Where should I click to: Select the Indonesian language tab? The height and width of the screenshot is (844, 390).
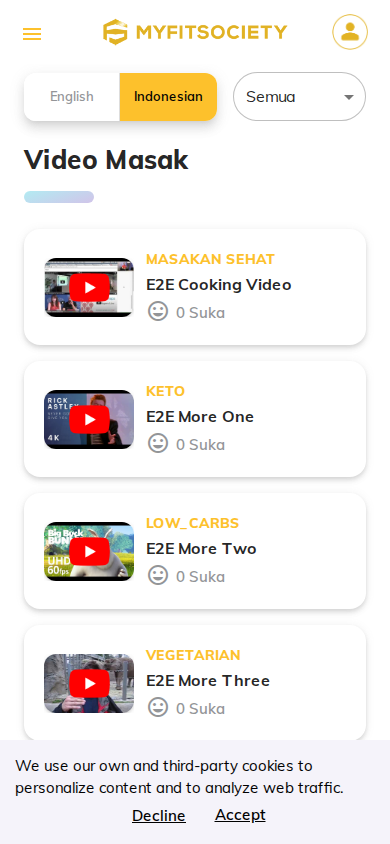[x=168, y=97]
